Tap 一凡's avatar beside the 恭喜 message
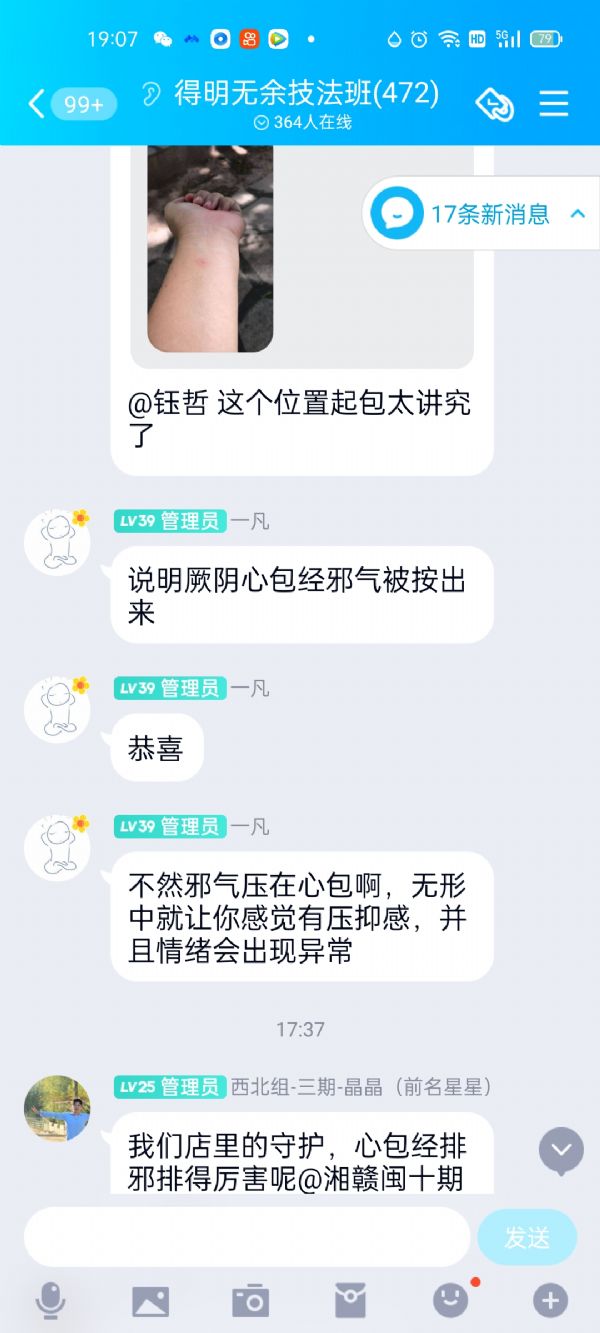 pyautogui.click(x=57, y=709)
